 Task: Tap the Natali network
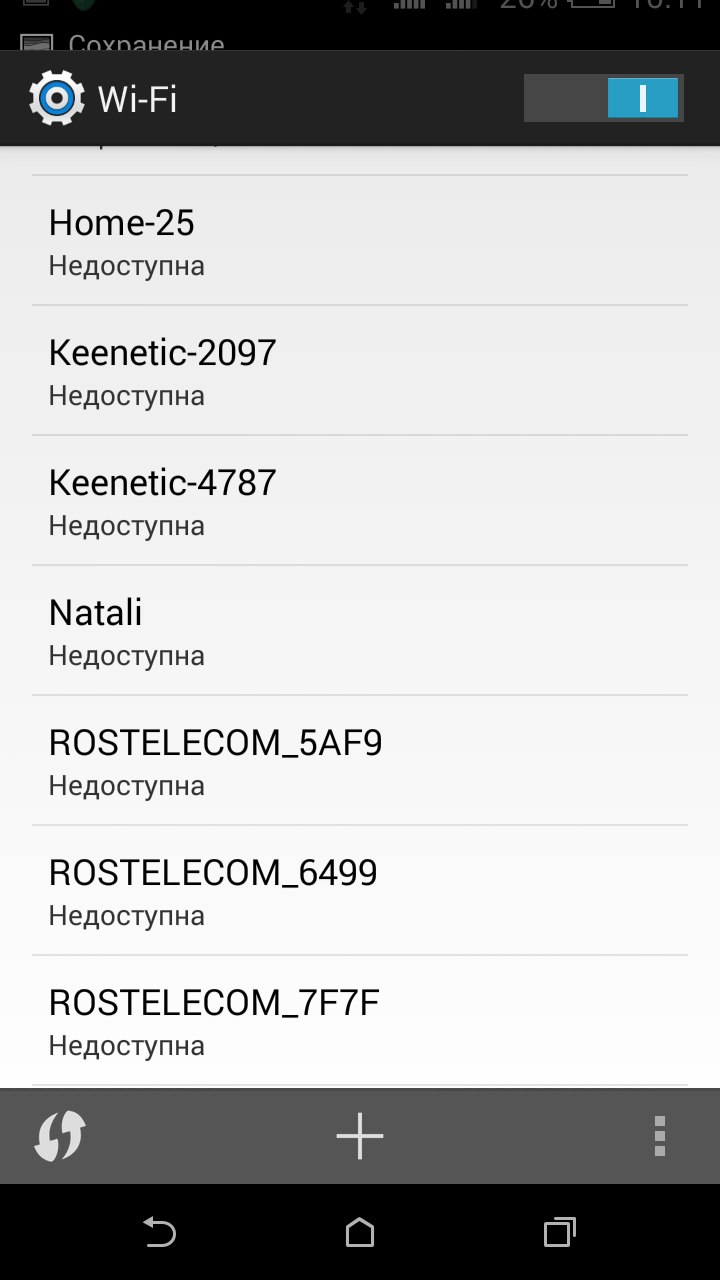(x=360, y=630)
